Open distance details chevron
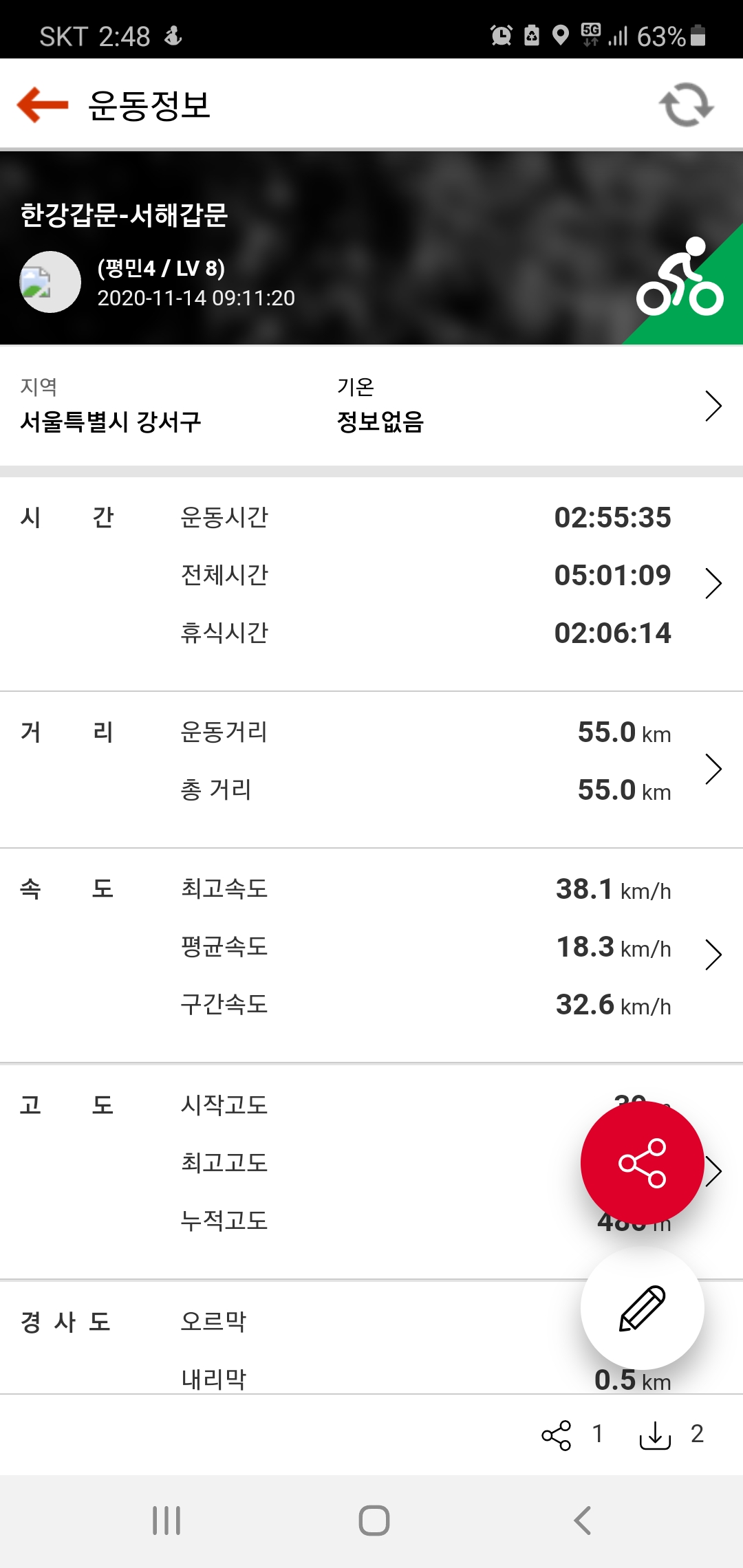The width and height of the screenshot is (743, 1568). (x=713, y=769)
